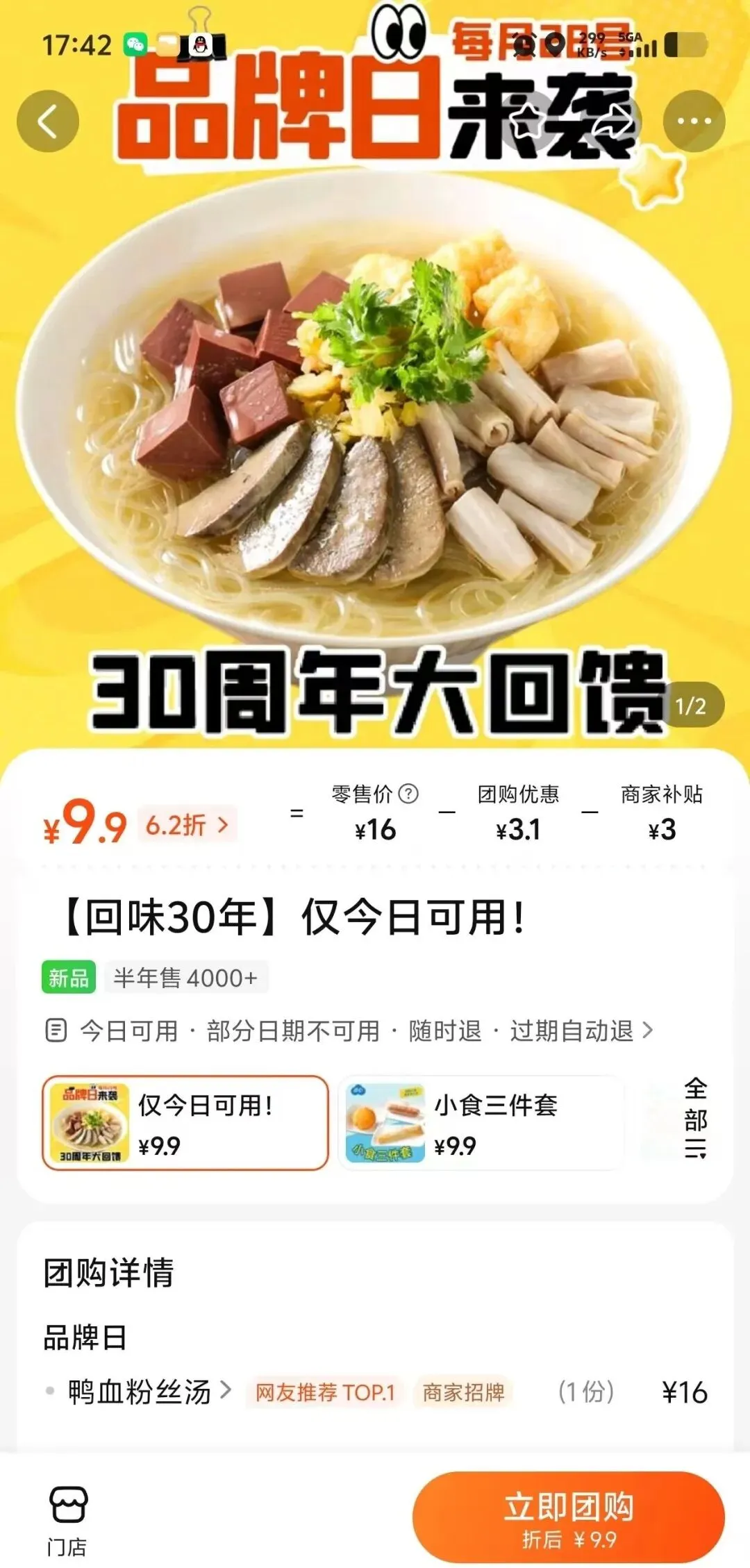Open the usage rules row 今日可用·随时退

pos(349,1031)
